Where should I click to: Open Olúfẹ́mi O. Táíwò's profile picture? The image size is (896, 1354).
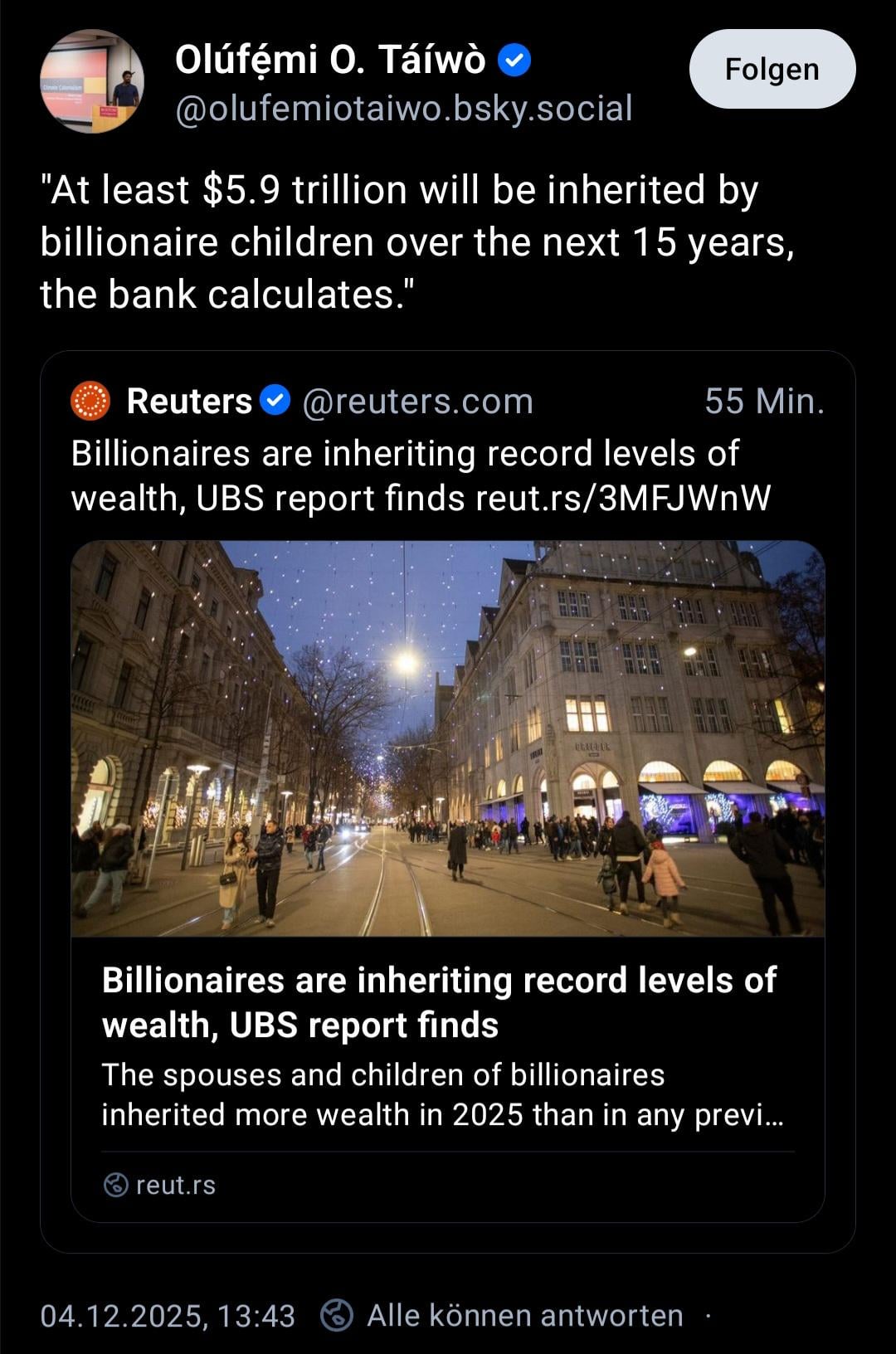click(x=92, y=81)
